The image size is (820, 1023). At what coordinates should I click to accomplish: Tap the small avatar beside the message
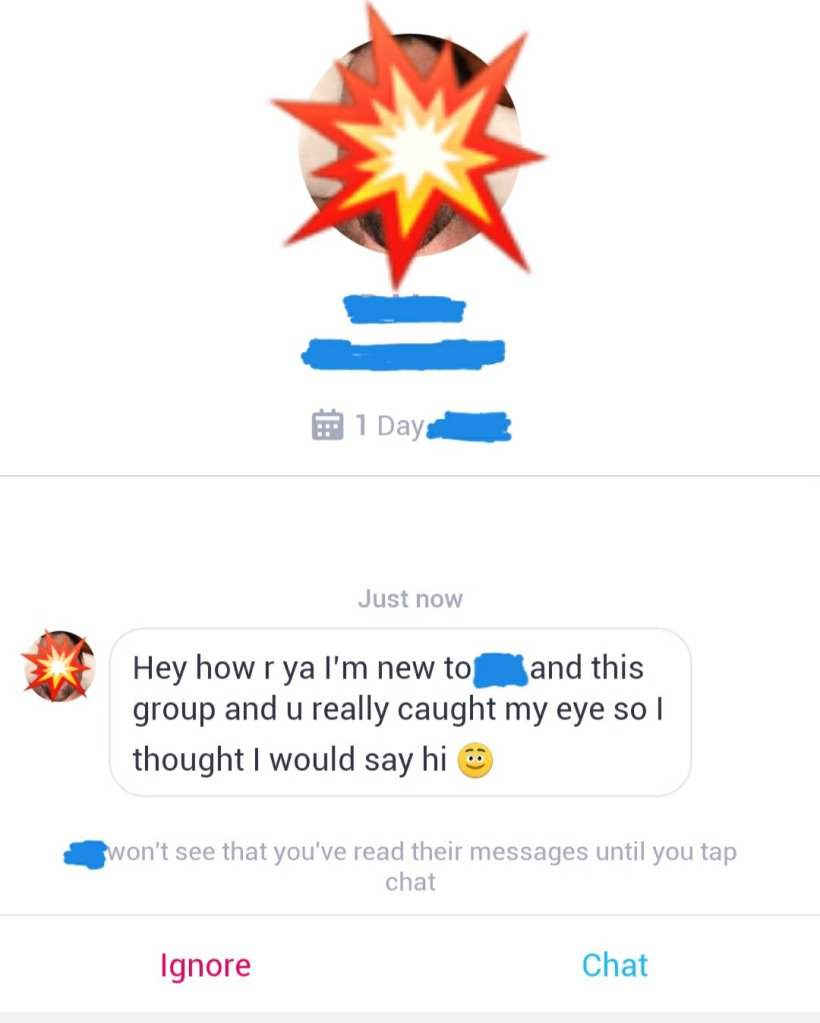coord(58,666)
